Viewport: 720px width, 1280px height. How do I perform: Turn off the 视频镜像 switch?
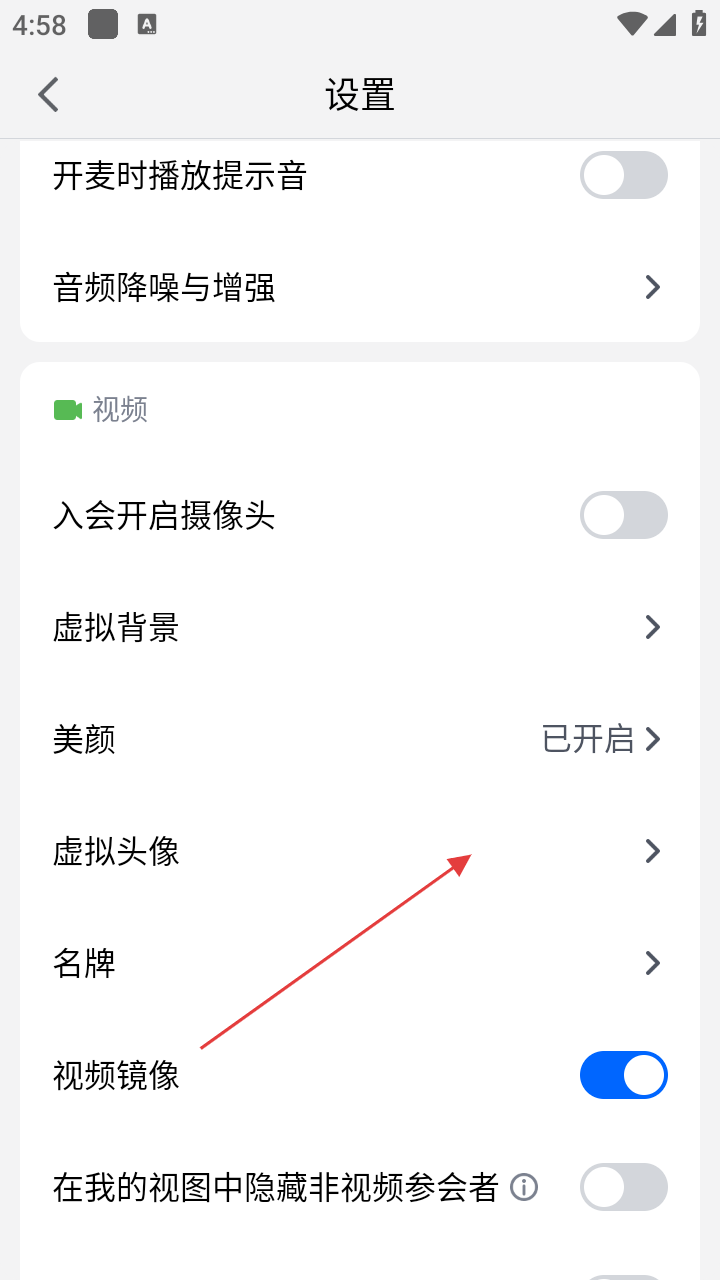tap(623, 1075)
